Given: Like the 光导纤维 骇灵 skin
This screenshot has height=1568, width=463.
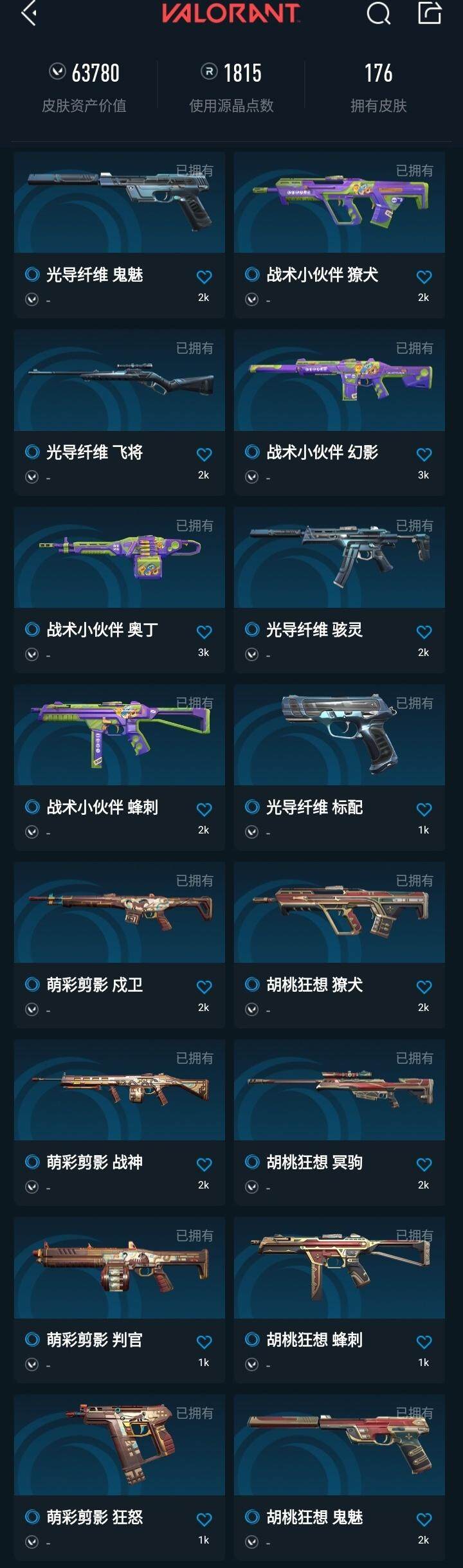Looking at the screenshot, I should (x=424, y=632).
